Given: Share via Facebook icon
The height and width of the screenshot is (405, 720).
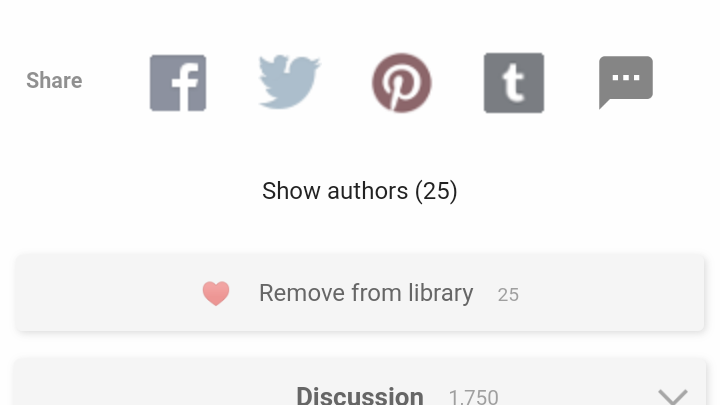Looking at the screenshot, I should [178, 83].
